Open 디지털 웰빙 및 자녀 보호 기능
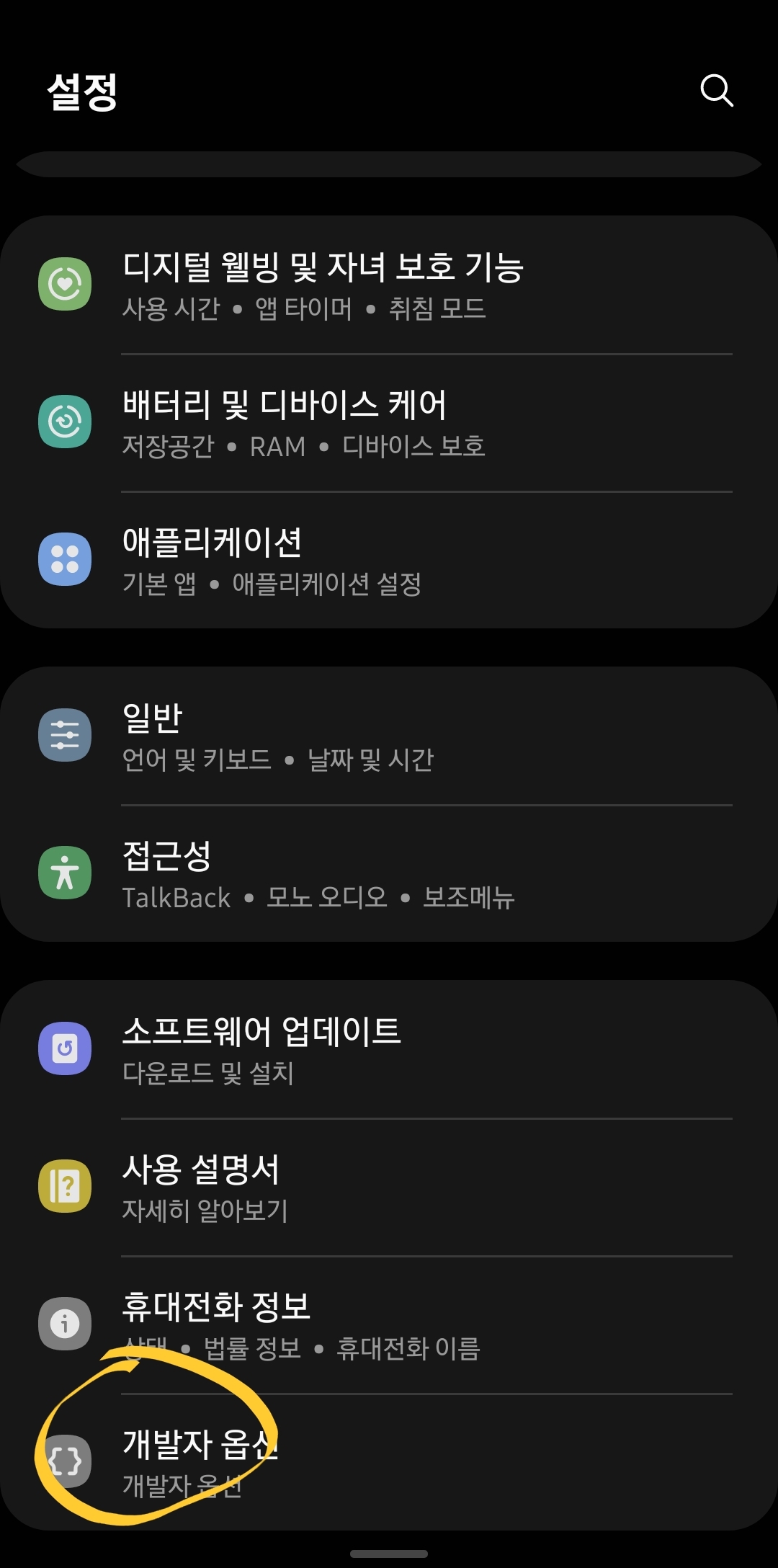 (324, 283)
